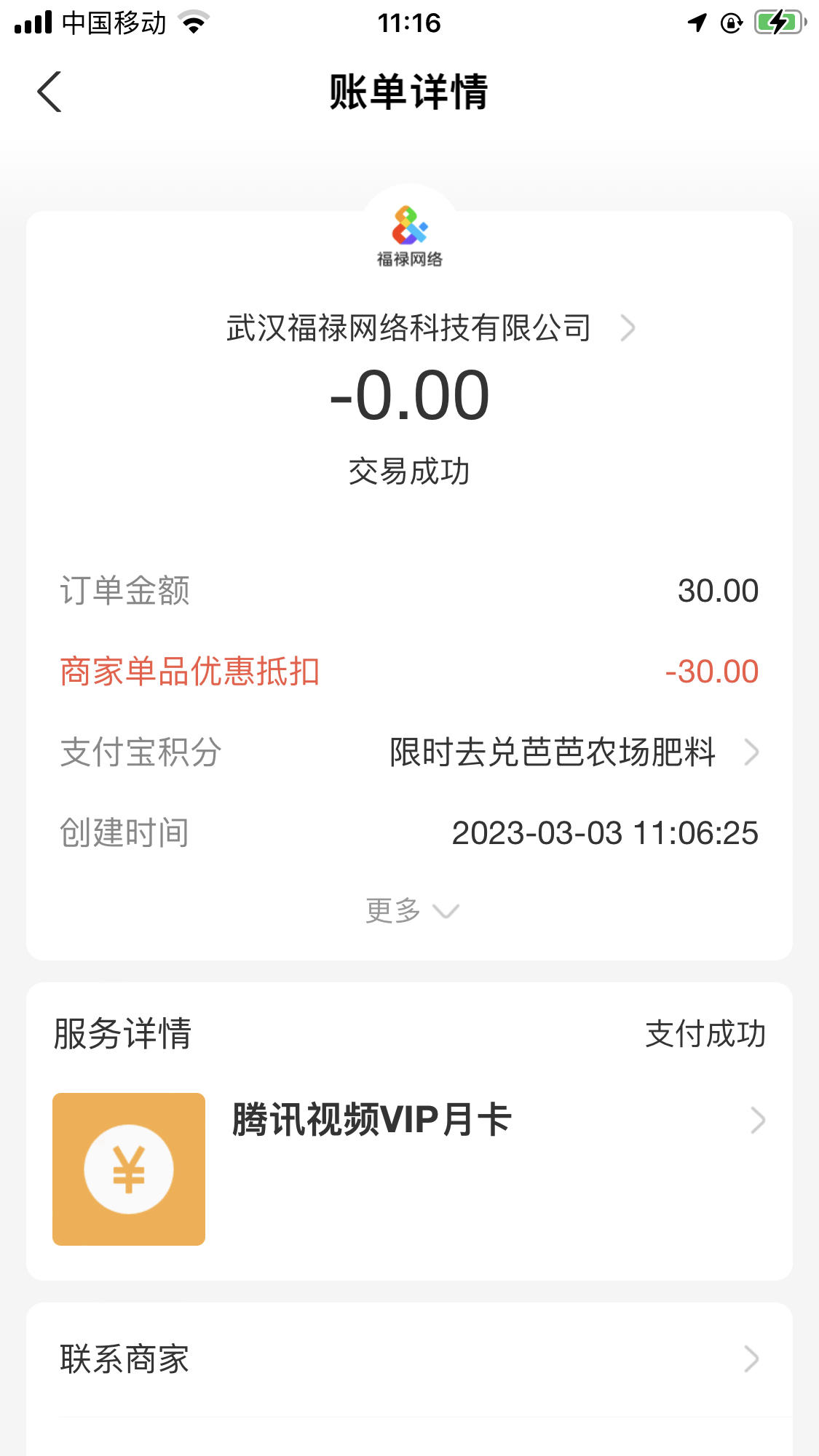Open merchant 武汉福禄网络科技有限公司 details
The width and height of the screenshot is (819, 1456).
click(430, 328)
